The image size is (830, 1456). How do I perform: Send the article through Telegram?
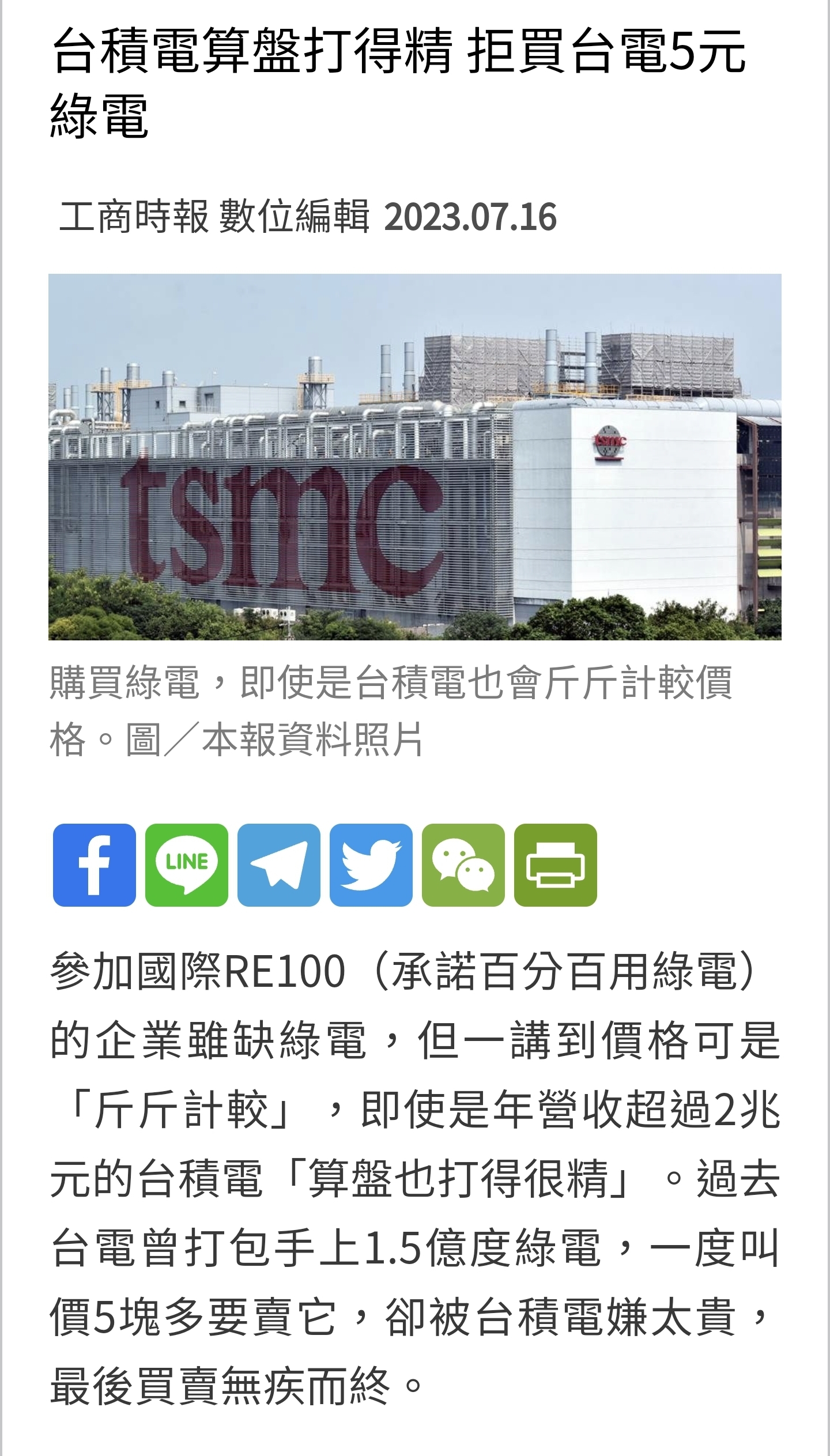(279, 865)
